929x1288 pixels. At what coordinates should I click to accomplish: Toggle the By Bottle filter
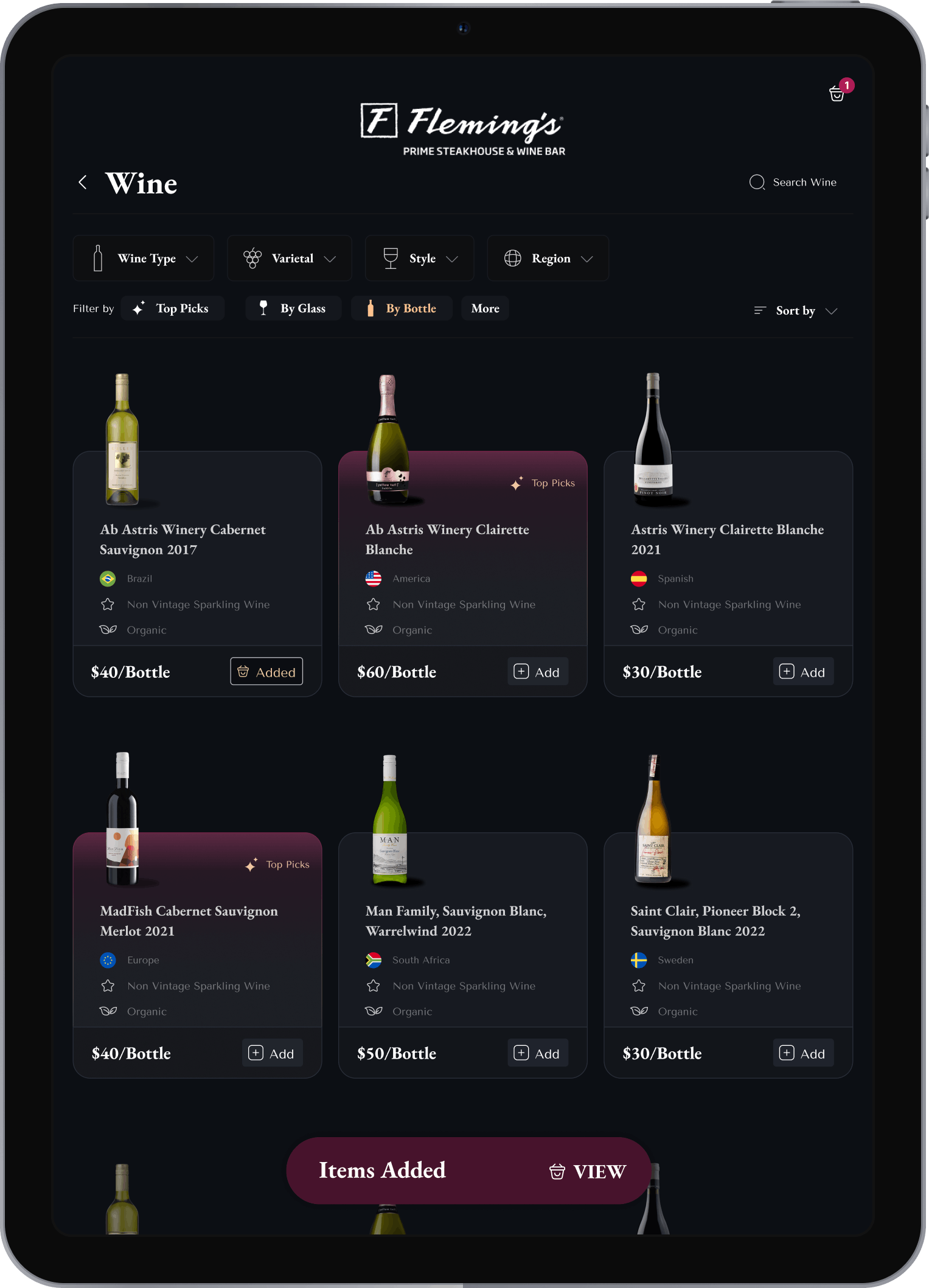pos(402,308)
